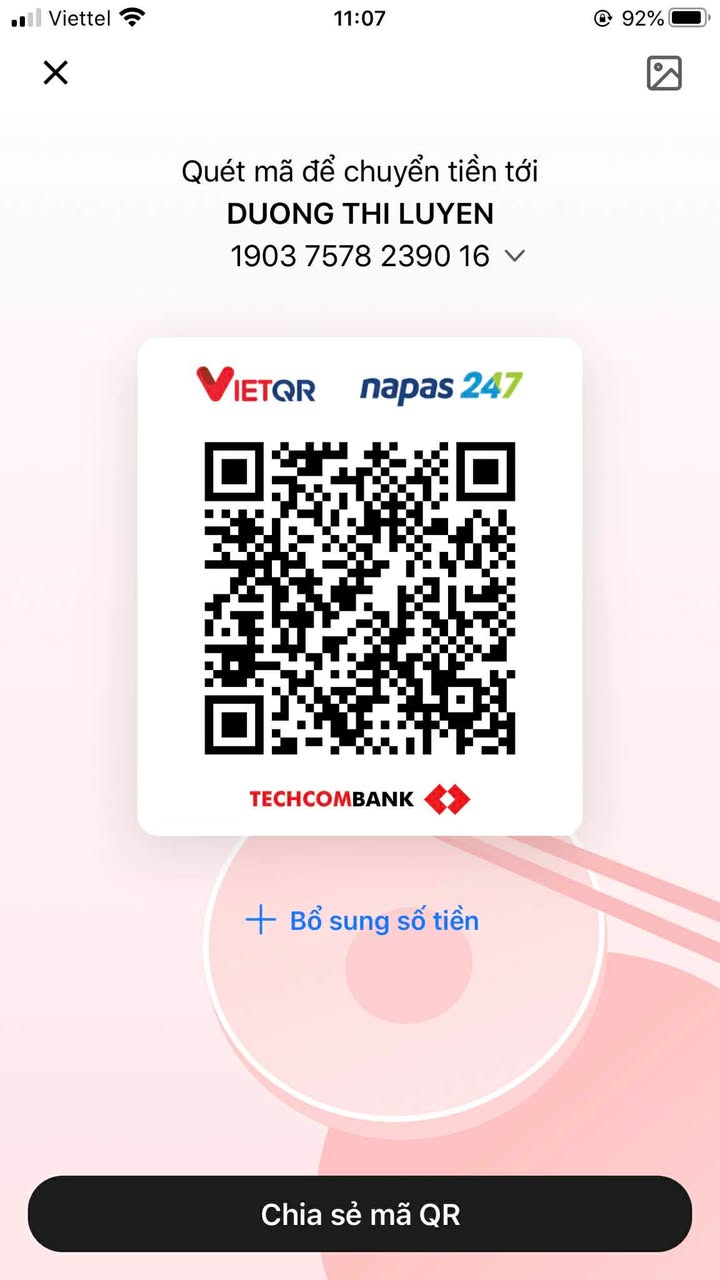The image size is (720, 1280).
Task: Close the QR code screen
Action: point(55,72)
